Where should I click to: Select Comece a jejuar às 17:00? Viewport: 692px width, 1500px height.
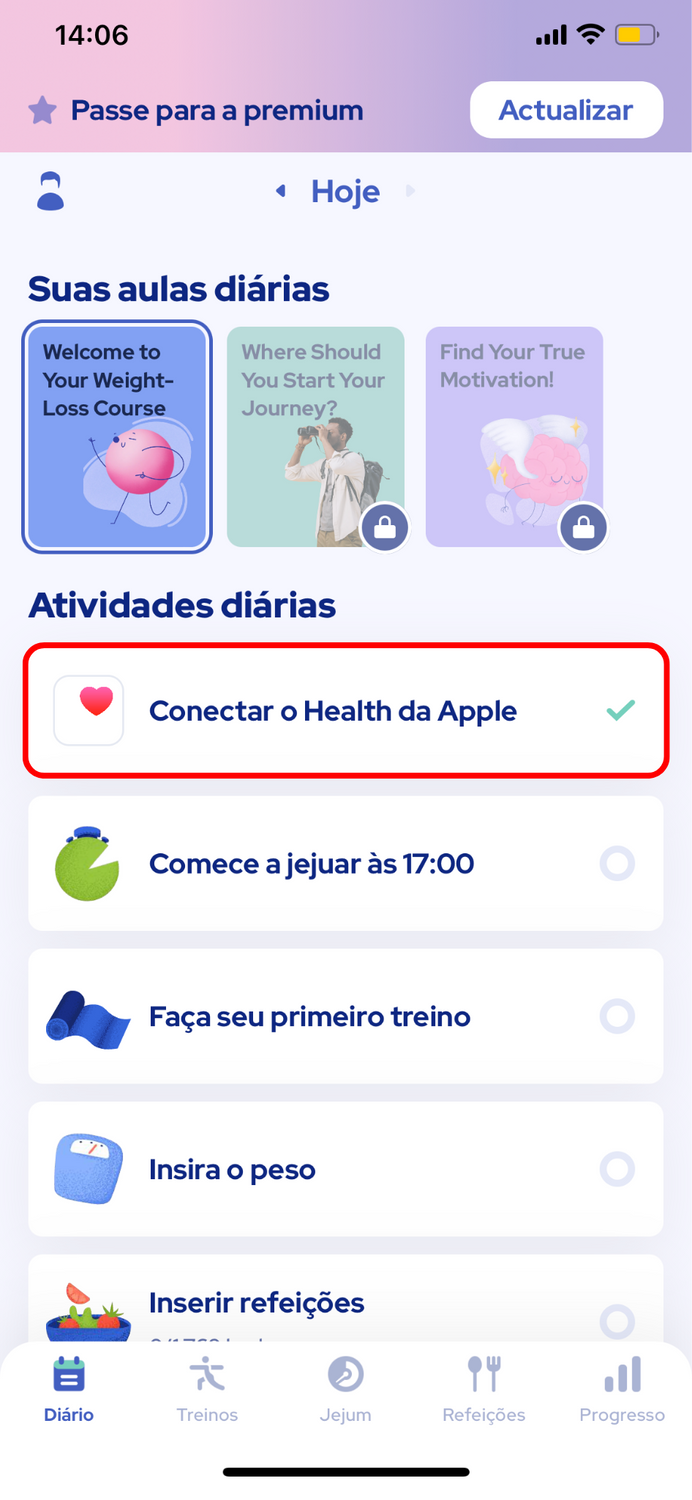(346, 864)
